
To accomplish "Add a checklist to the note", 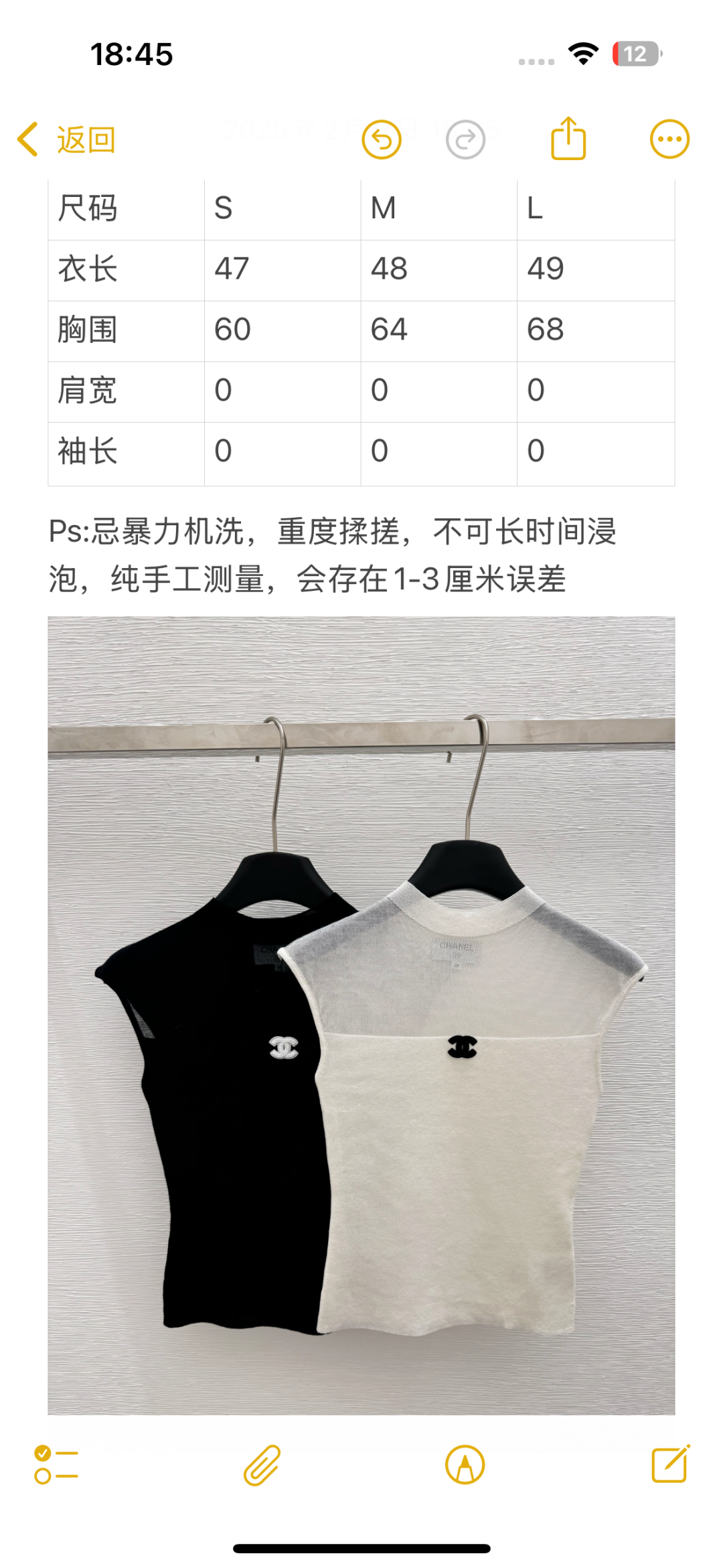I will 56,1464.
